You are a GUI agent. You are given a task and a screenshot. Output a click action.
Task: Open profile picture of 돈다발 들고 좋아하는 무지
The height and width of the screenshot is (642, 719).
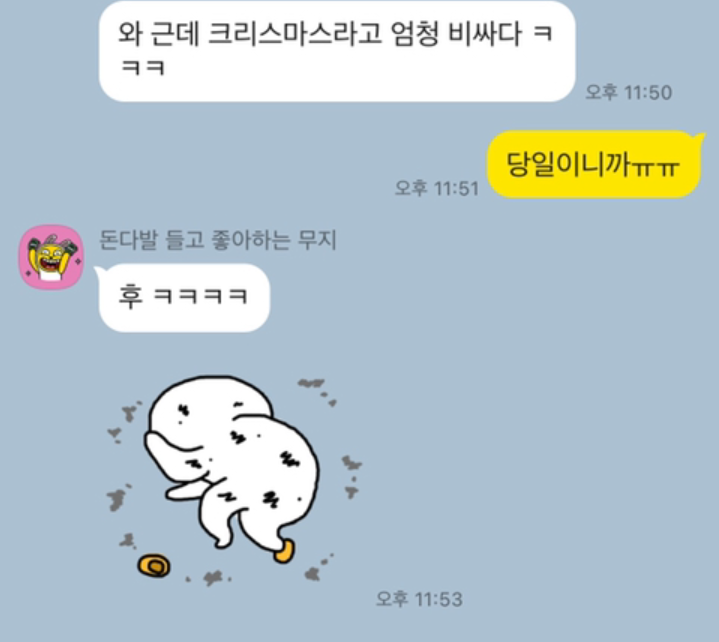[51, 256]
